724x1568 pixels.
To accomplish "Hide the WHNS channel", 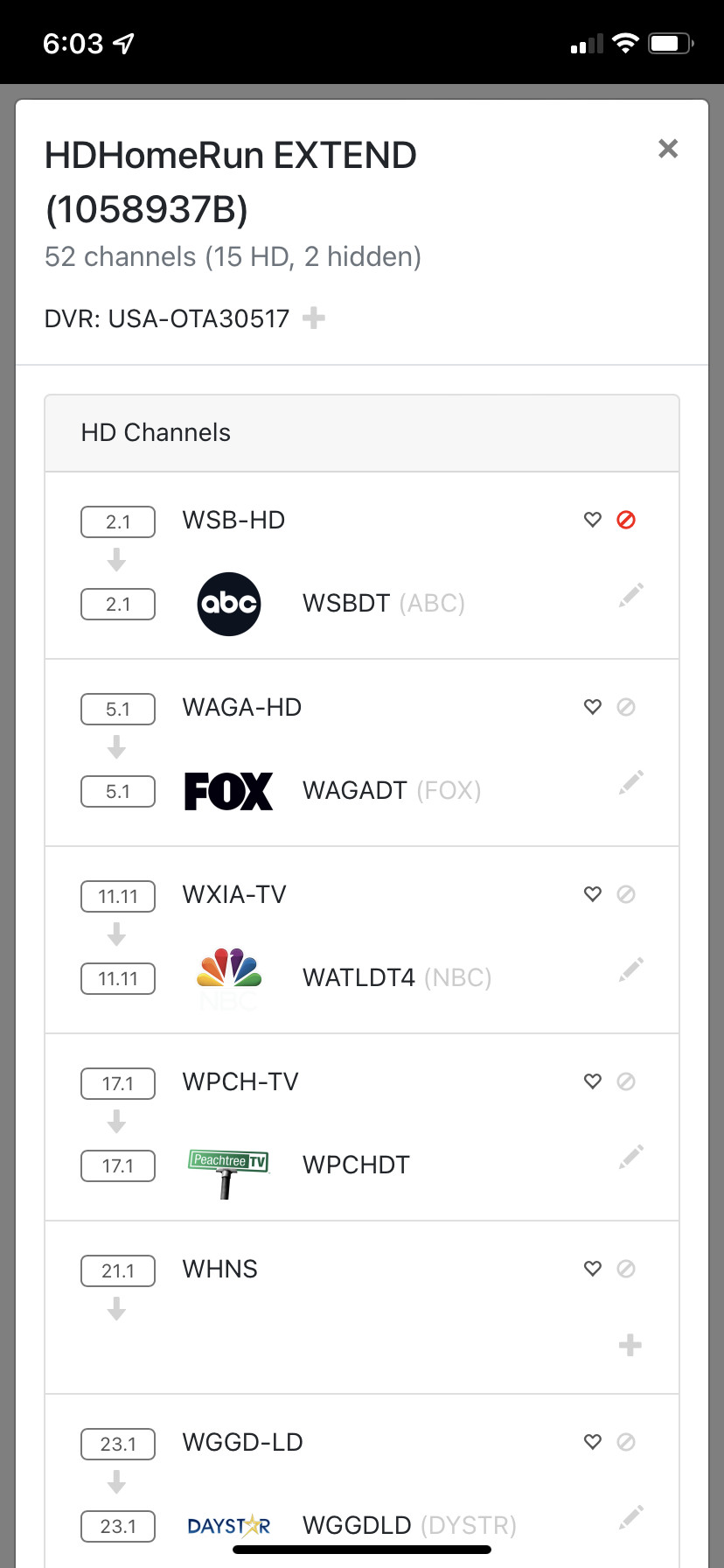I will 626,1269.
